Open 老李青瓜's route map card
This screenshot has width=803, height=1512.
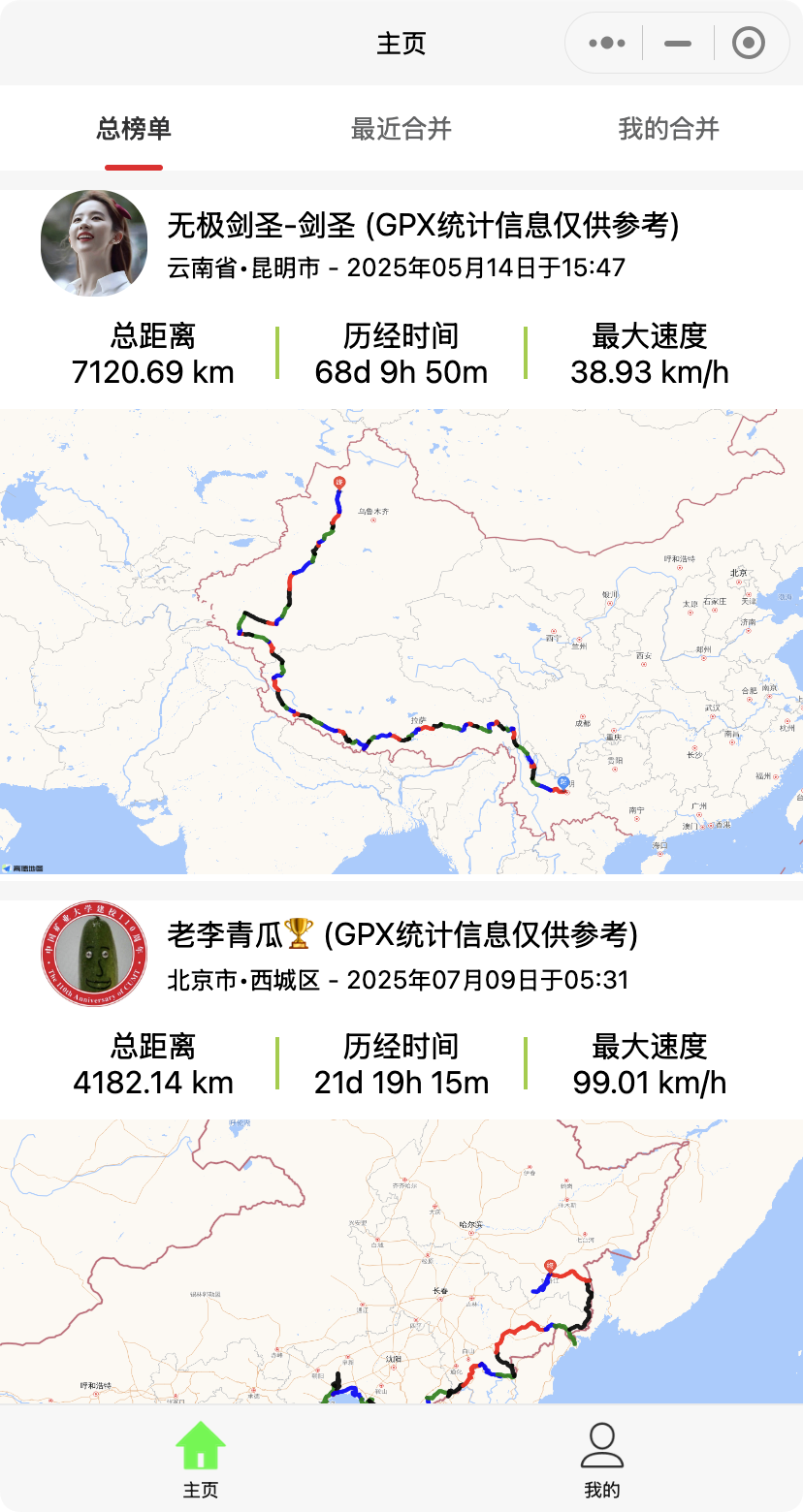coord(401,1260)
